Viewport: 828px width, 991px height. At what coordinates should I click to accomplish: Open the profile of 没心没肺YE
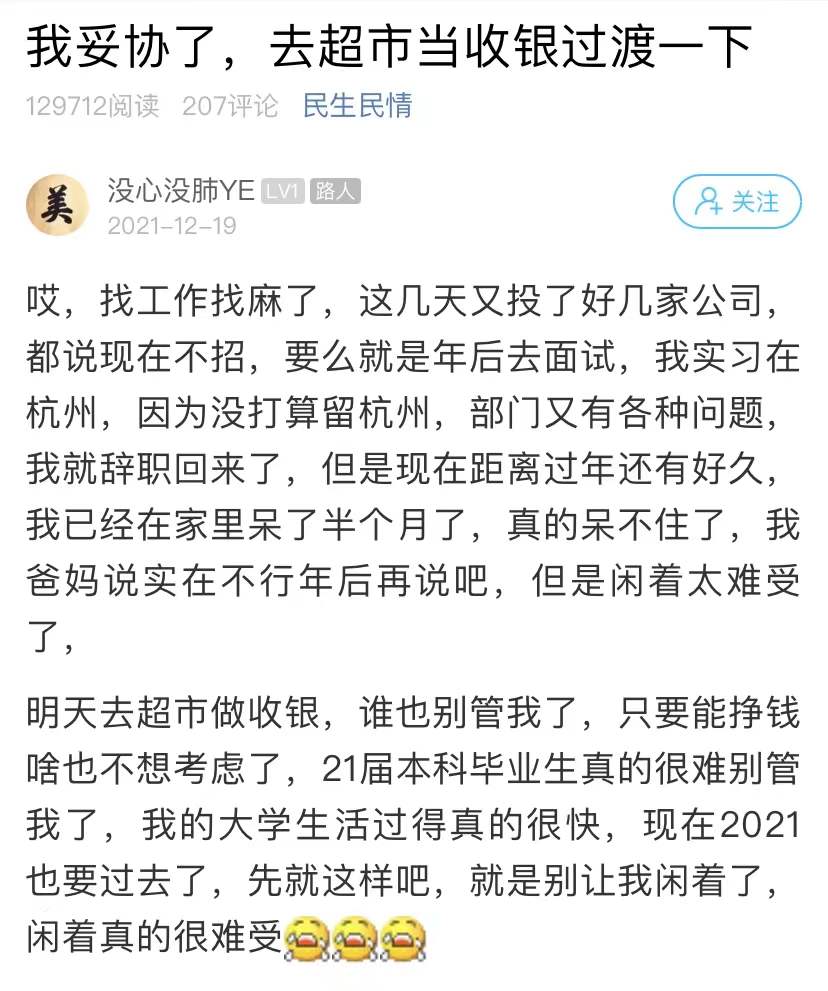pyautogui.click(x=180, y=191)
